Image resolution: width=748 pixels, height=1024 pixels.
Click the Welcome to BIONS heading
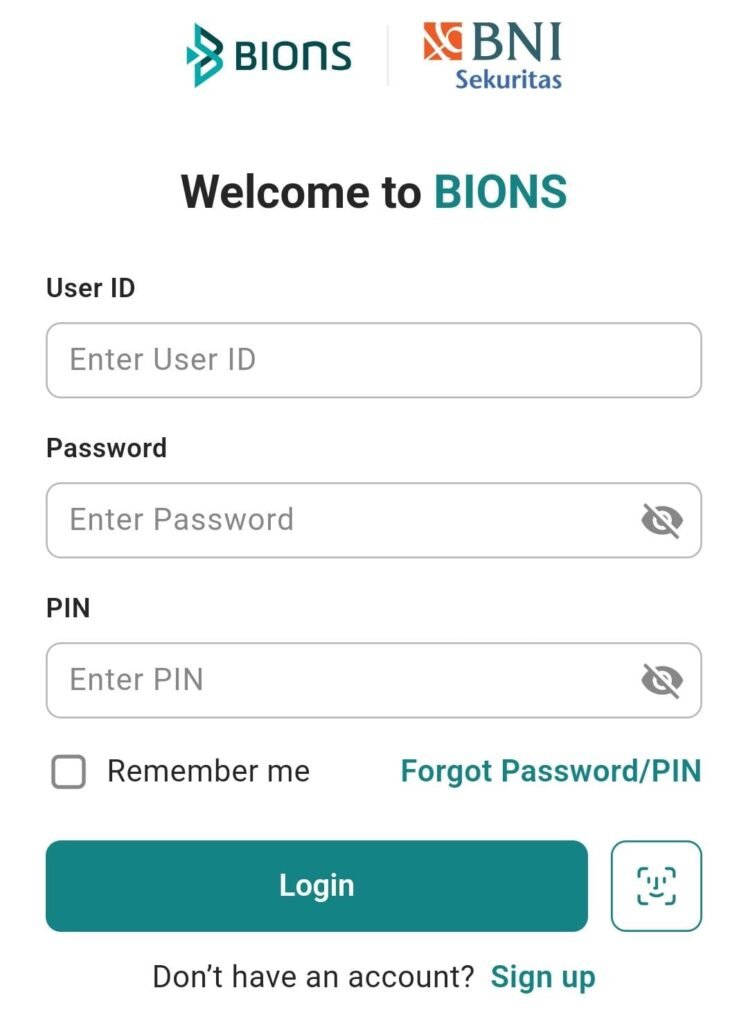pyautogui.click(x=374, y=191)
